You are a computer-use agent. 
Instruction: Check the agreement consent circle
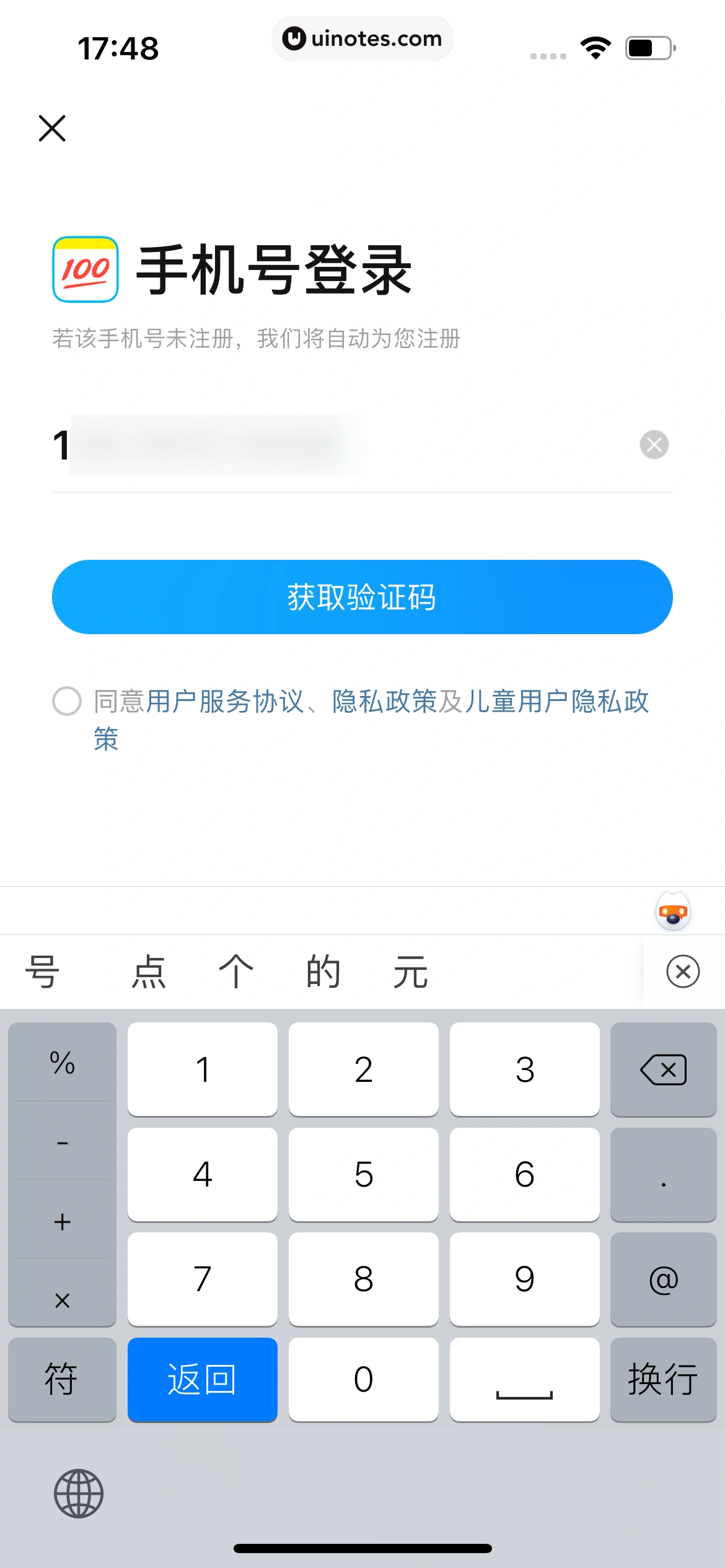pyautogui.click(x=67, y=701)
